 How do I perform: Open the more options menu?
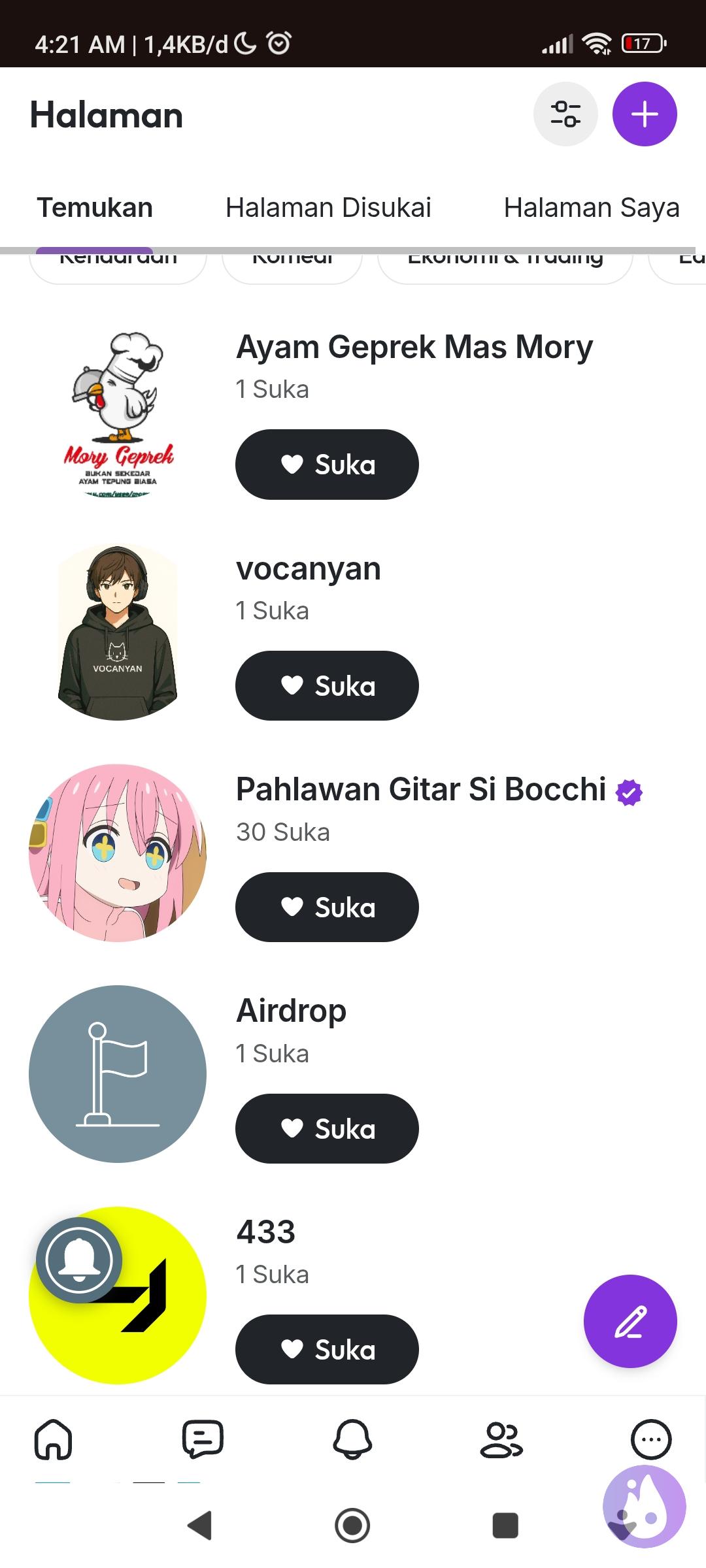pyautogui.click(x=650, y=1439)
